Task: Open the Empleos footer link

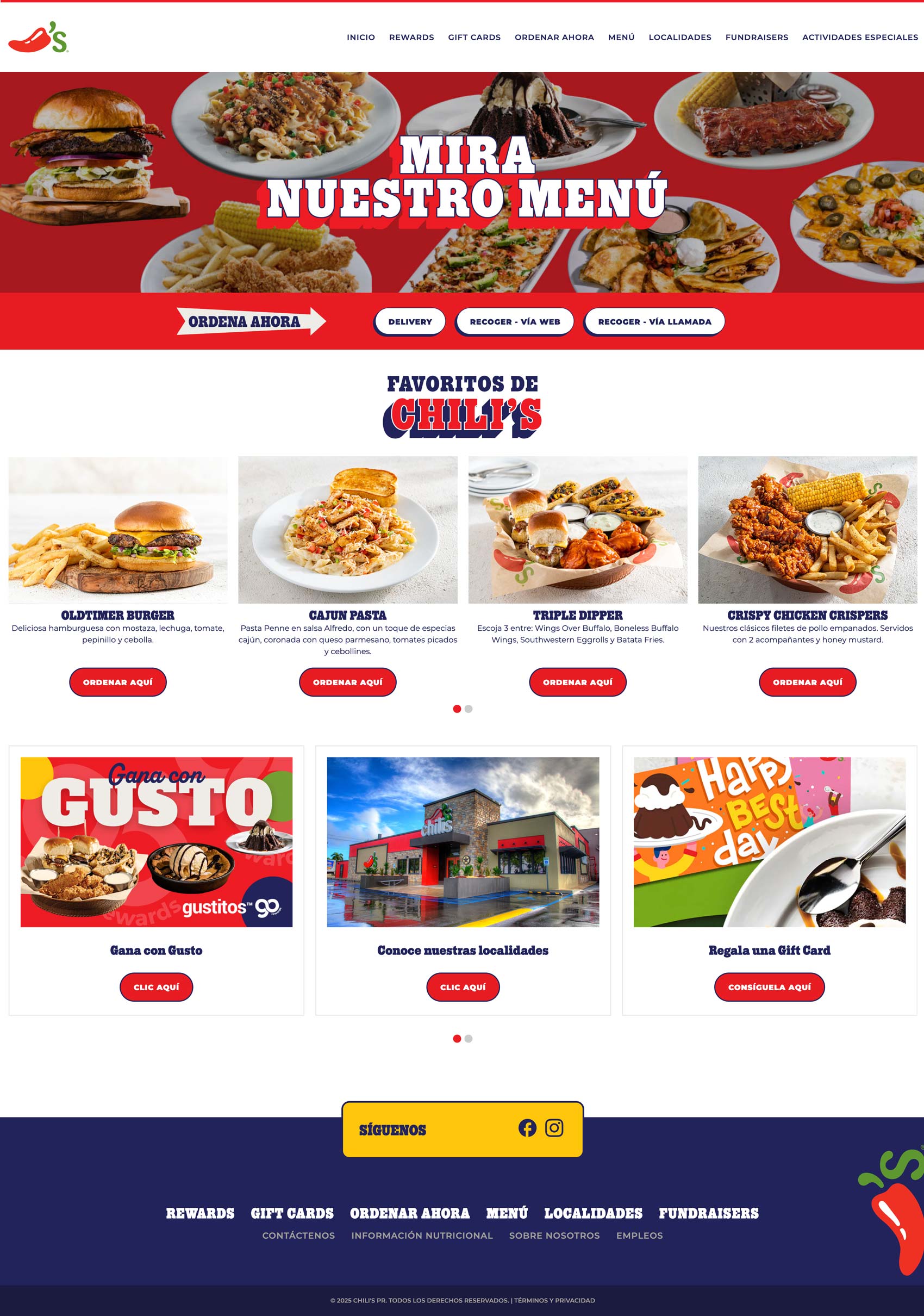Action: click(x=639, y=1235)
